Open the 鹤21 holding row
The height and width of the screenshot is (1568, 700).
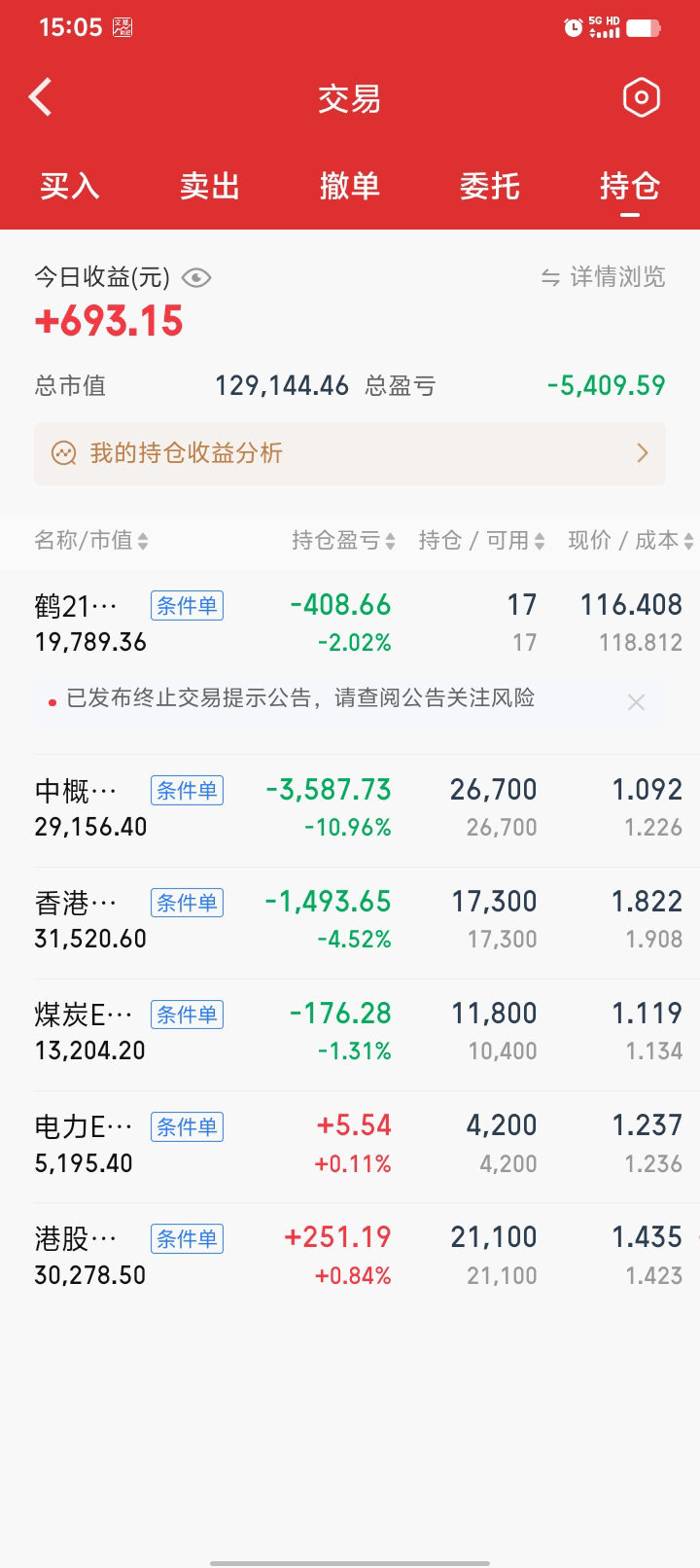tap(350, 623)
